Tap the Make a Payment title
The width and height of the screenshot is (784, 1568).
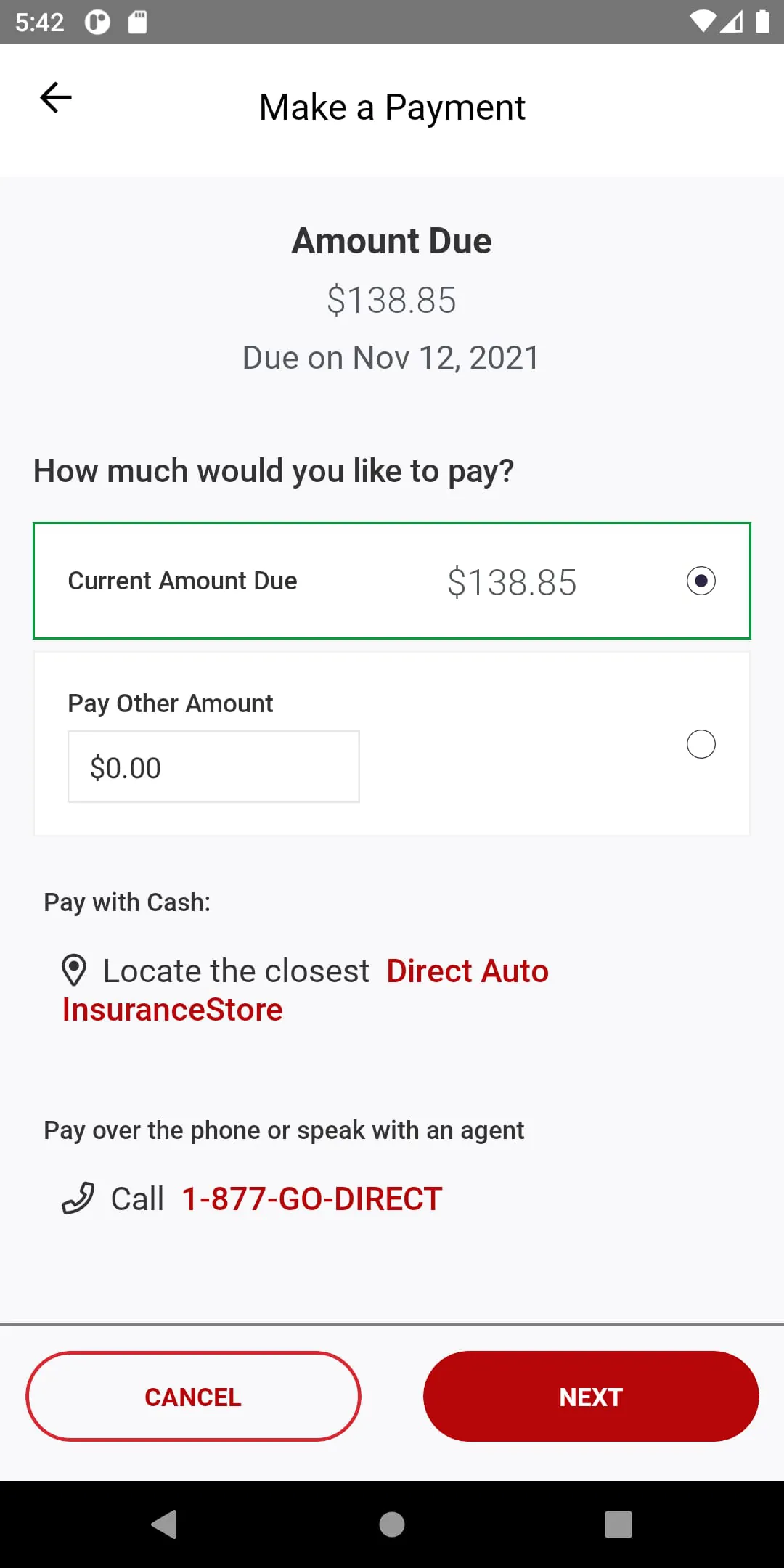tap(392, 106)
